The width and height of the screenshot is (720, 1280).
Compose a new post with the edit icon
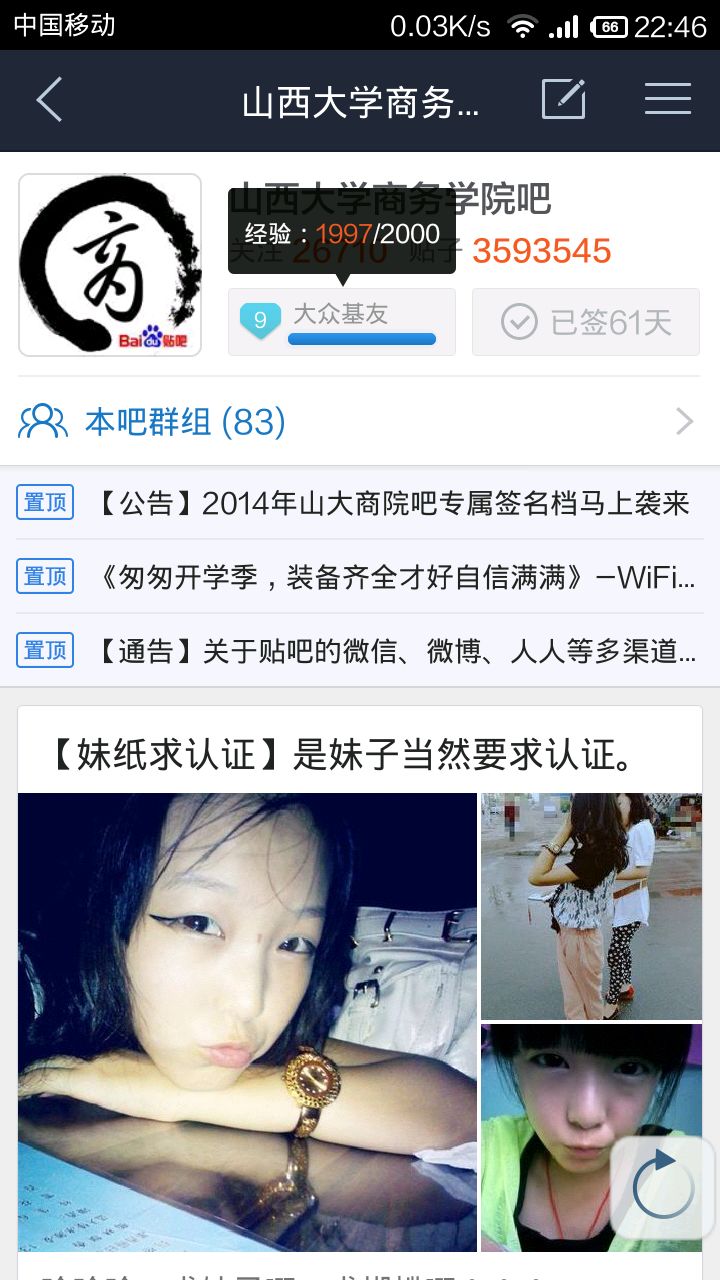tap(563, 100)
